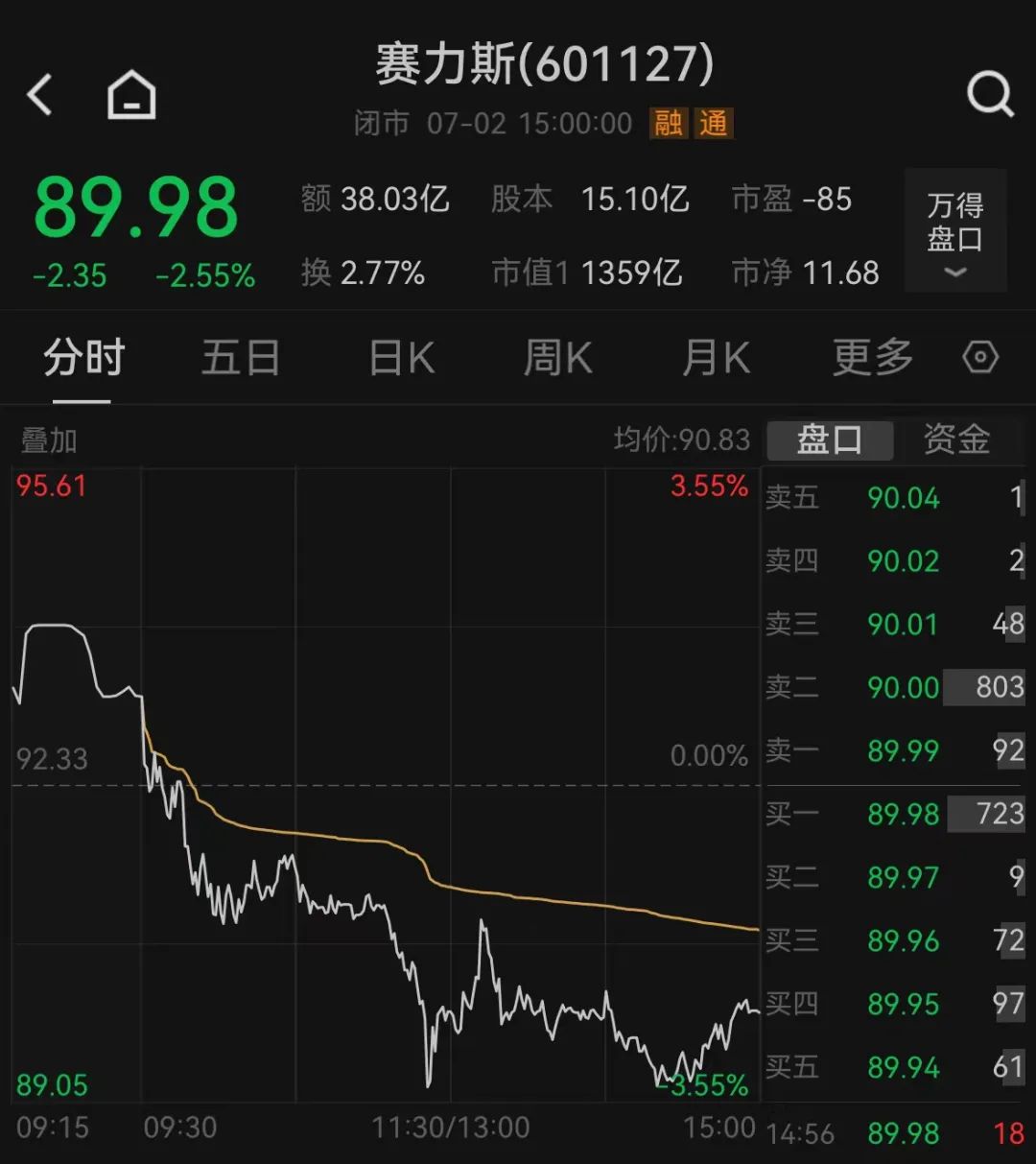Screen dimensions: 1036x1164
Task: Switch to the 资金 panel
Action: point(956,439)
